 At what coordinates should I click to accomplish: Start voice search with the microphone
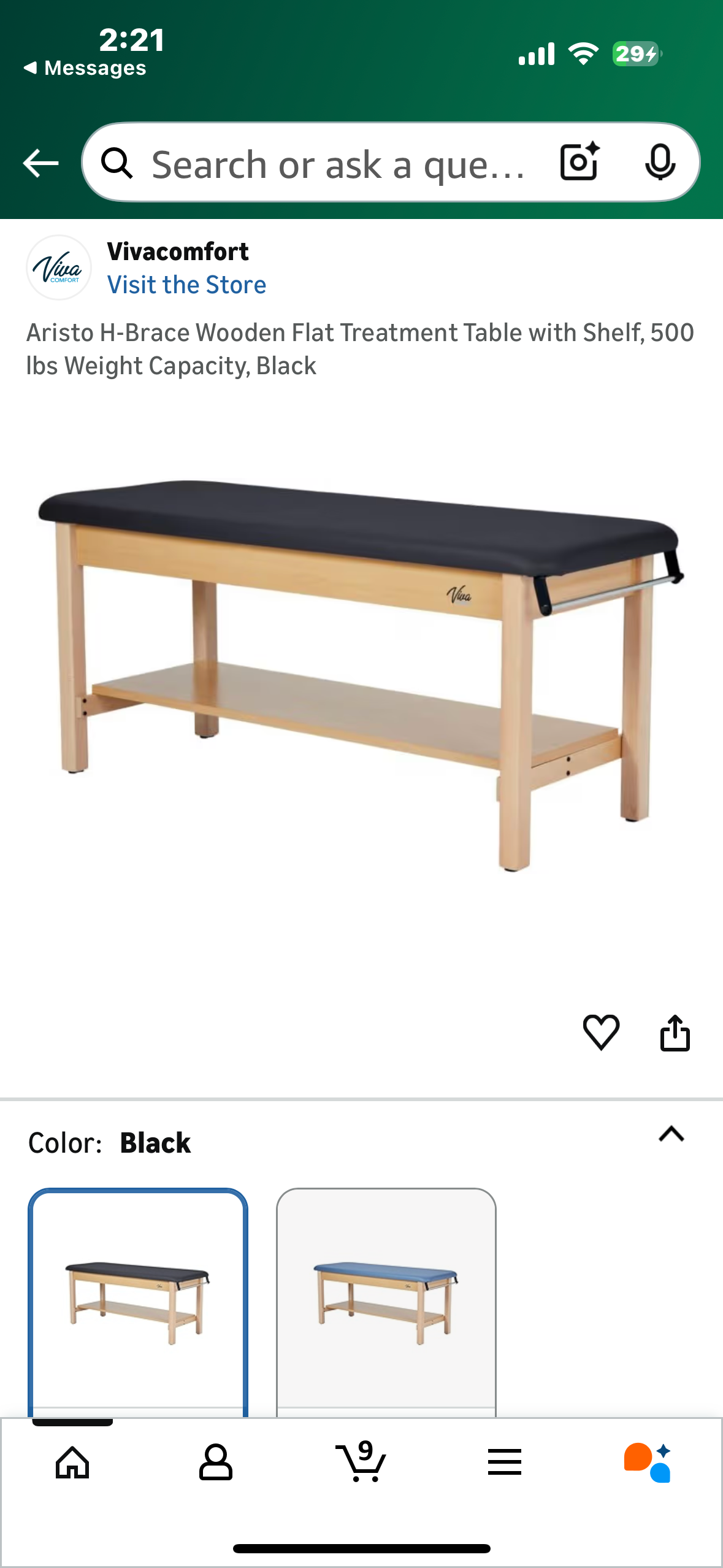coord(660,162)
